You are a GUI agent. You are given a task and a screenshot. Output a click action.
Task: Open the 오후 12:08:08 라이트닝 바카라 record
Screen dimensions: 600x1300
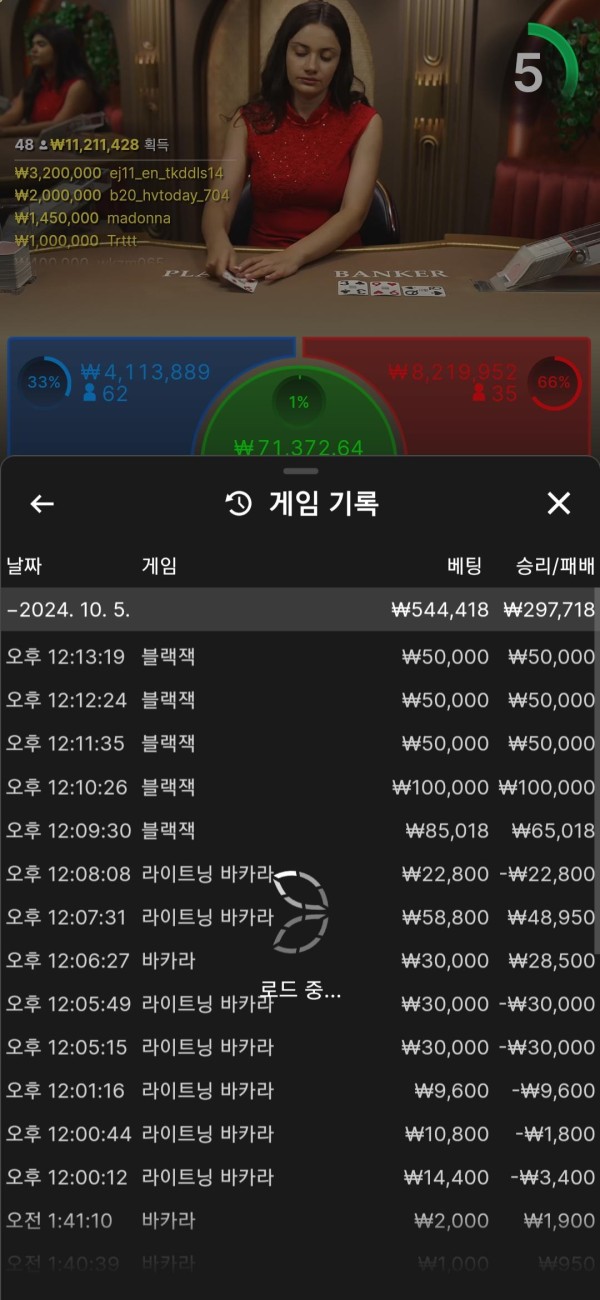pyautogui.click(x=300, y=874)
